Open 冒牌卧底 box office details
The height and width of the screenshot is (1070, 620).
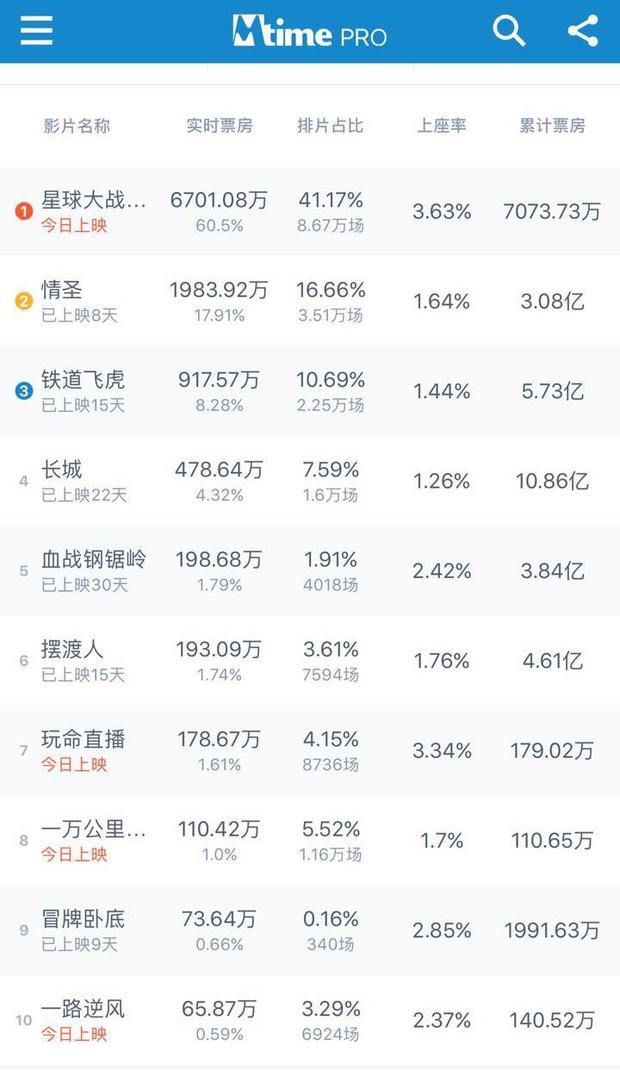coord(310,930)
